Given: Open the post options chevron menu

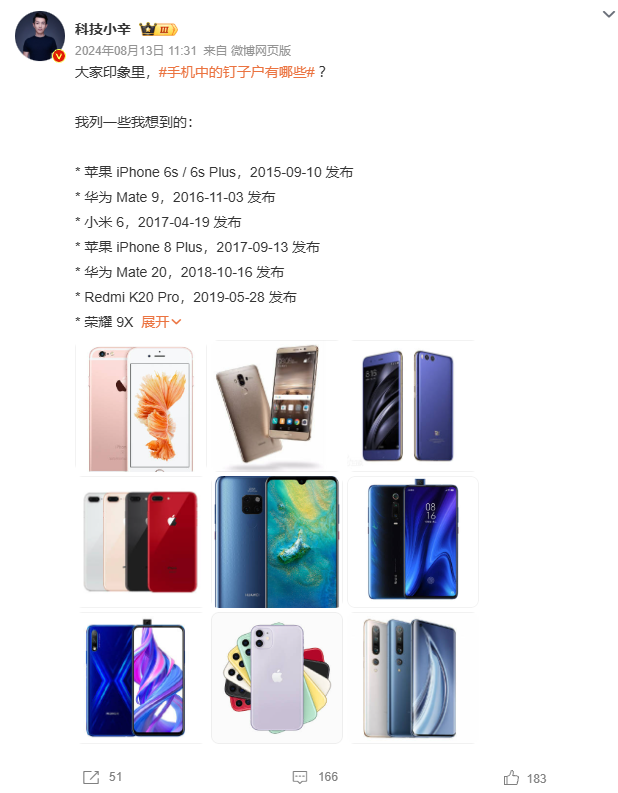Looking at the screenshot, I should 608,14.
